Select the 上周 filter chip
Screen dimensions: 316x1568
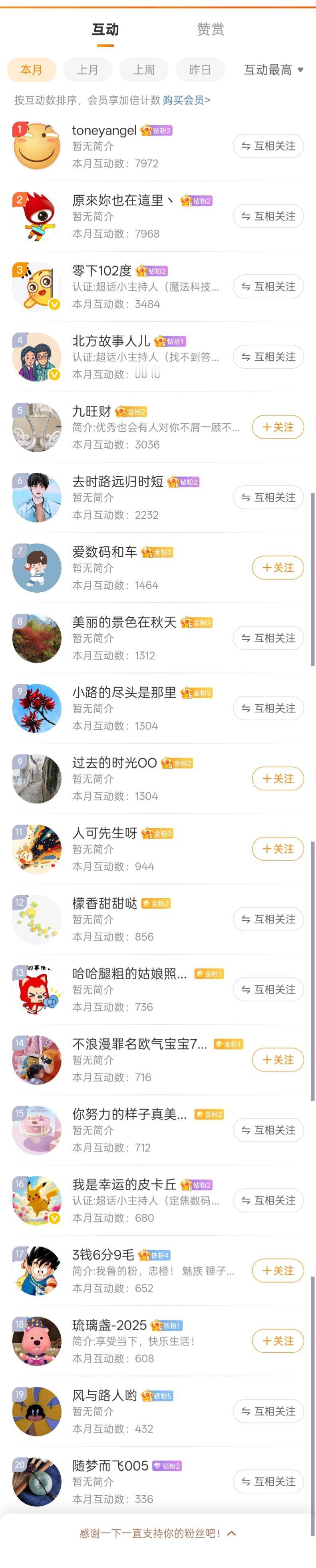[144, 70]
